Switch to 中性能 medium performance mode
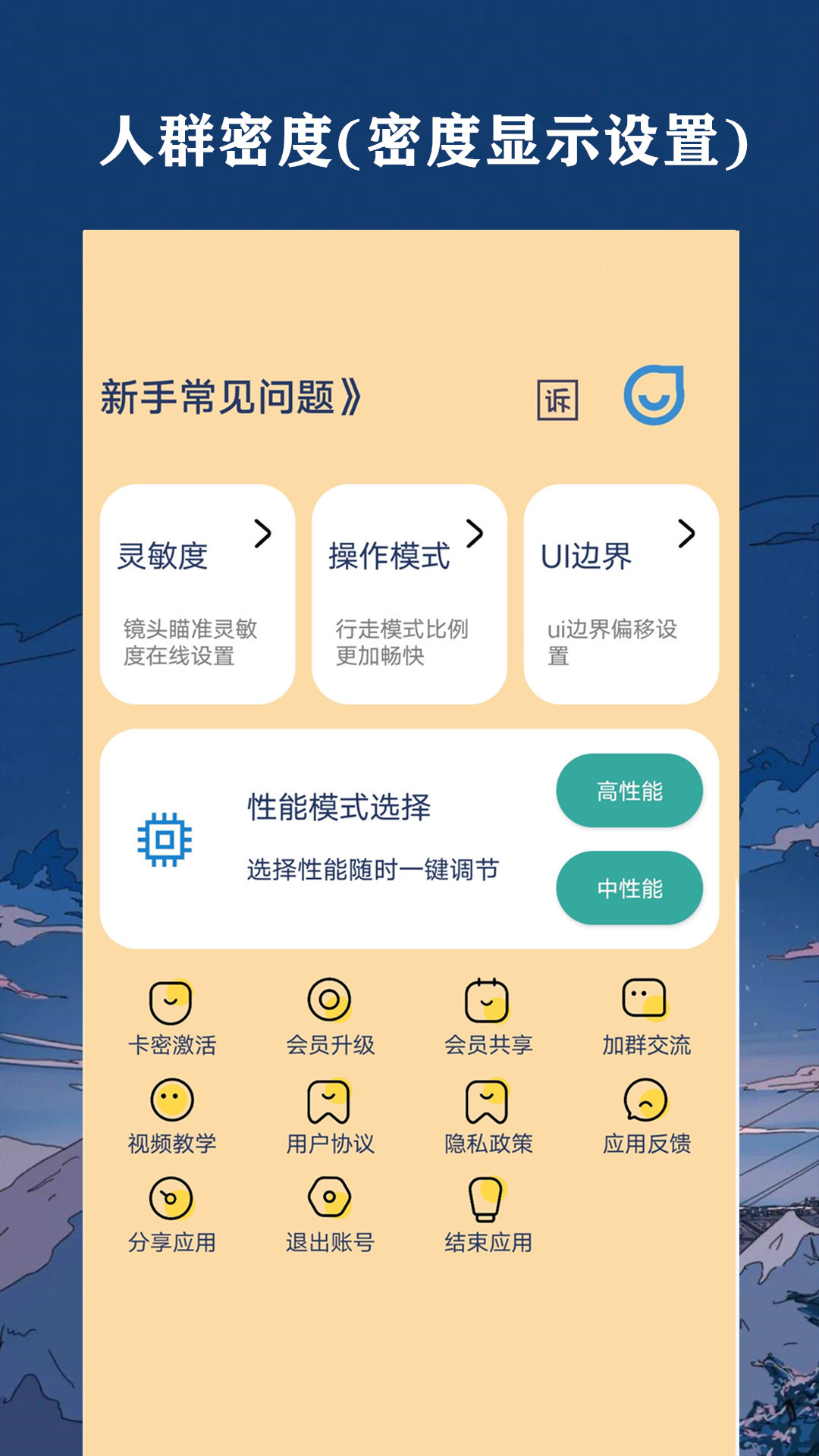Screen dimensions: 819x1456 tap(629, 887)
